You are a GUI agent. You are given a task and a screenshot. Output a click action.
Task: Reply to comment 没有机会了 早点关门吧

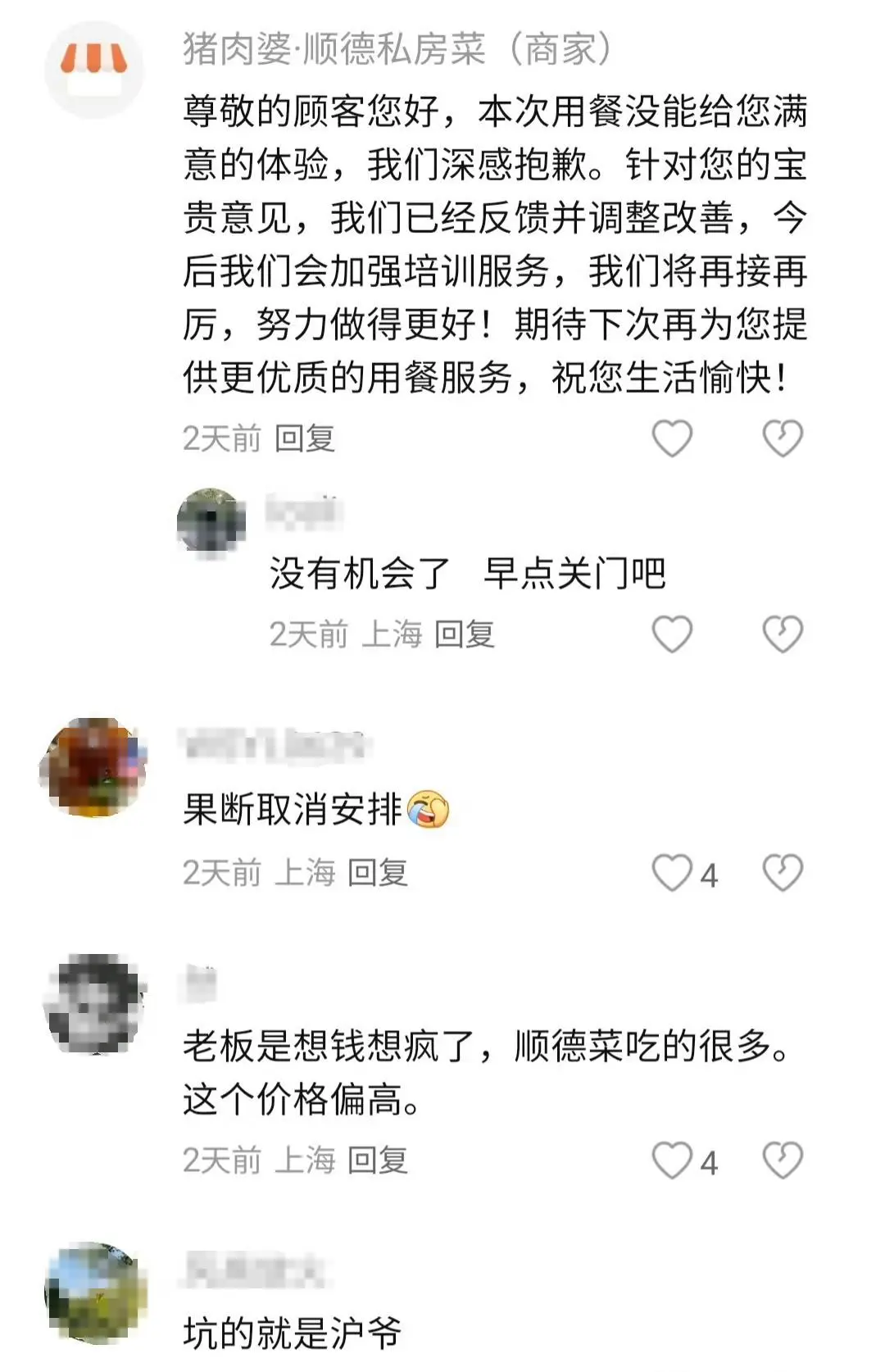pos(464,634)
